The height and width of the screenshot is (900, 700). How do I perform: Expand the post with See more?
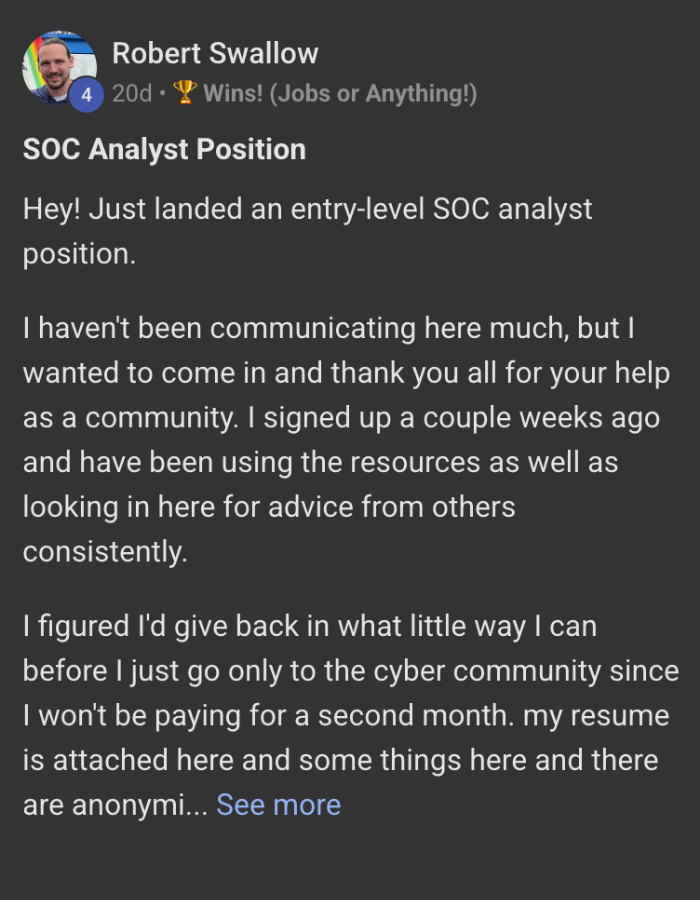pyautogui.click(x=278, y=805)
